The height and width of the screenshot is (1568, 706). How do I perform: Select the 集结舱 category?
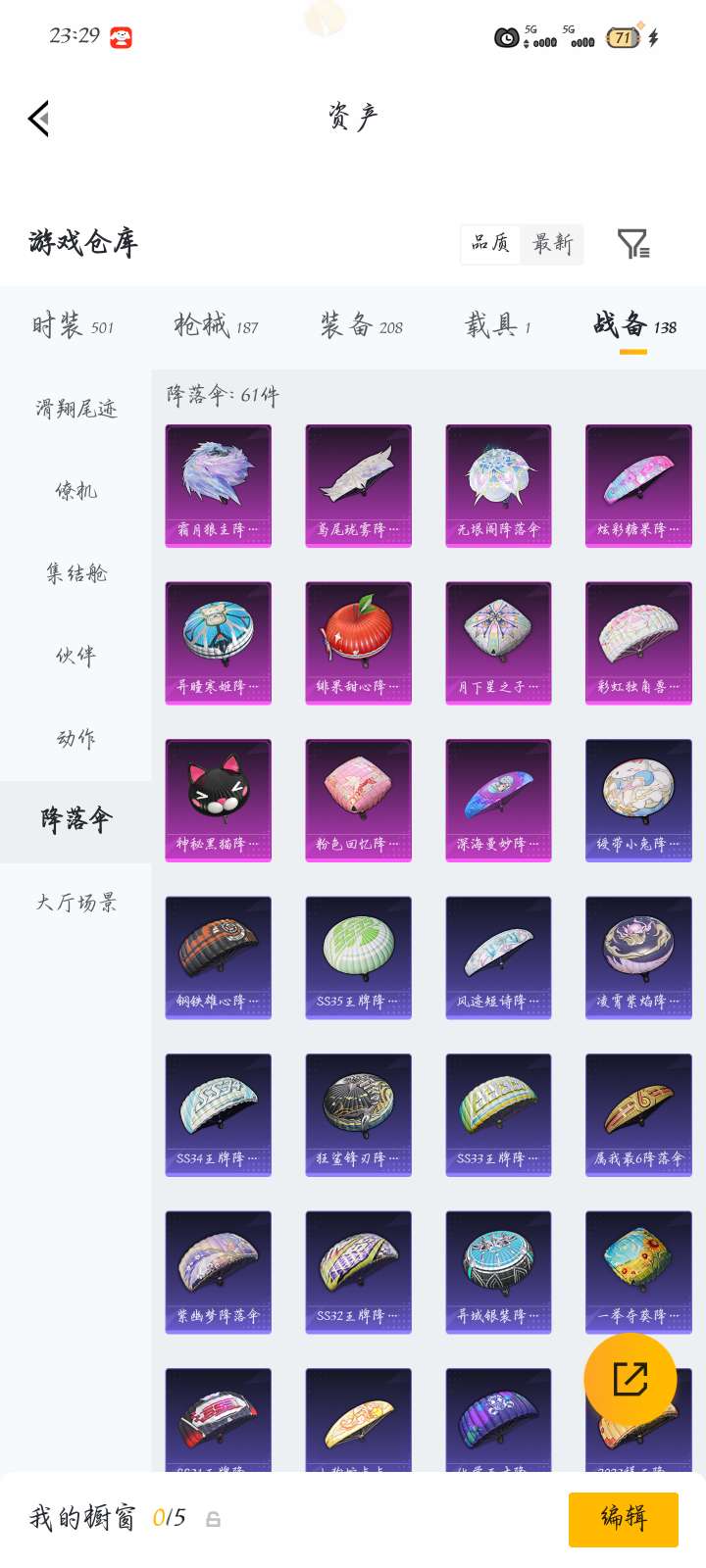(76, 573)
